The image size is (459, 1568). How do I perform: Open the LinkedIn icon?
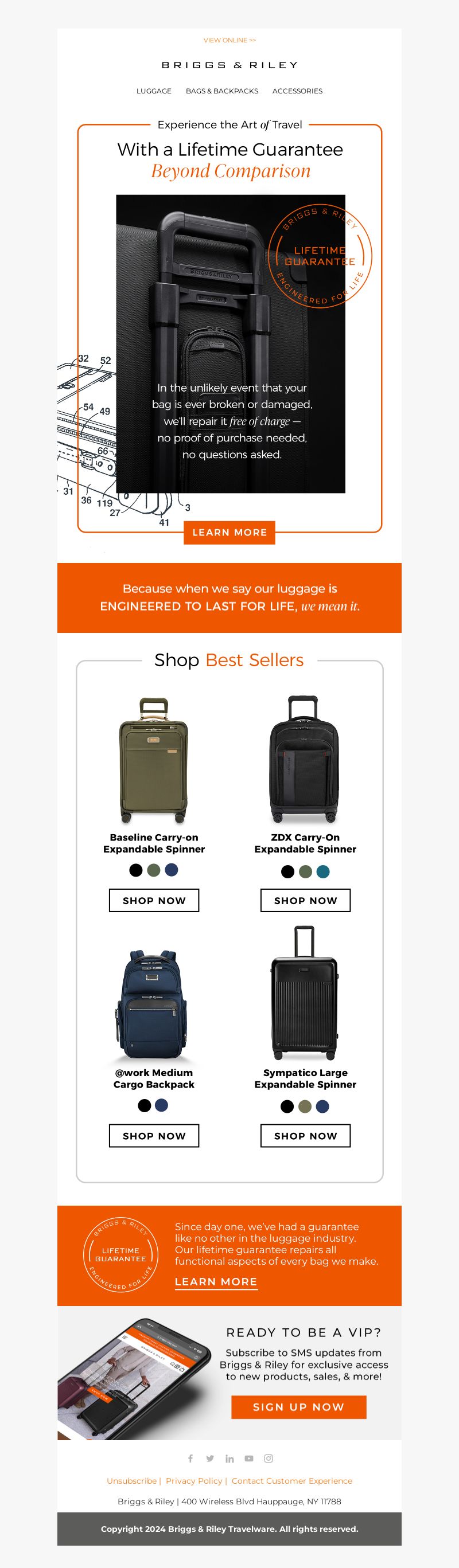tap(229, 1458)
